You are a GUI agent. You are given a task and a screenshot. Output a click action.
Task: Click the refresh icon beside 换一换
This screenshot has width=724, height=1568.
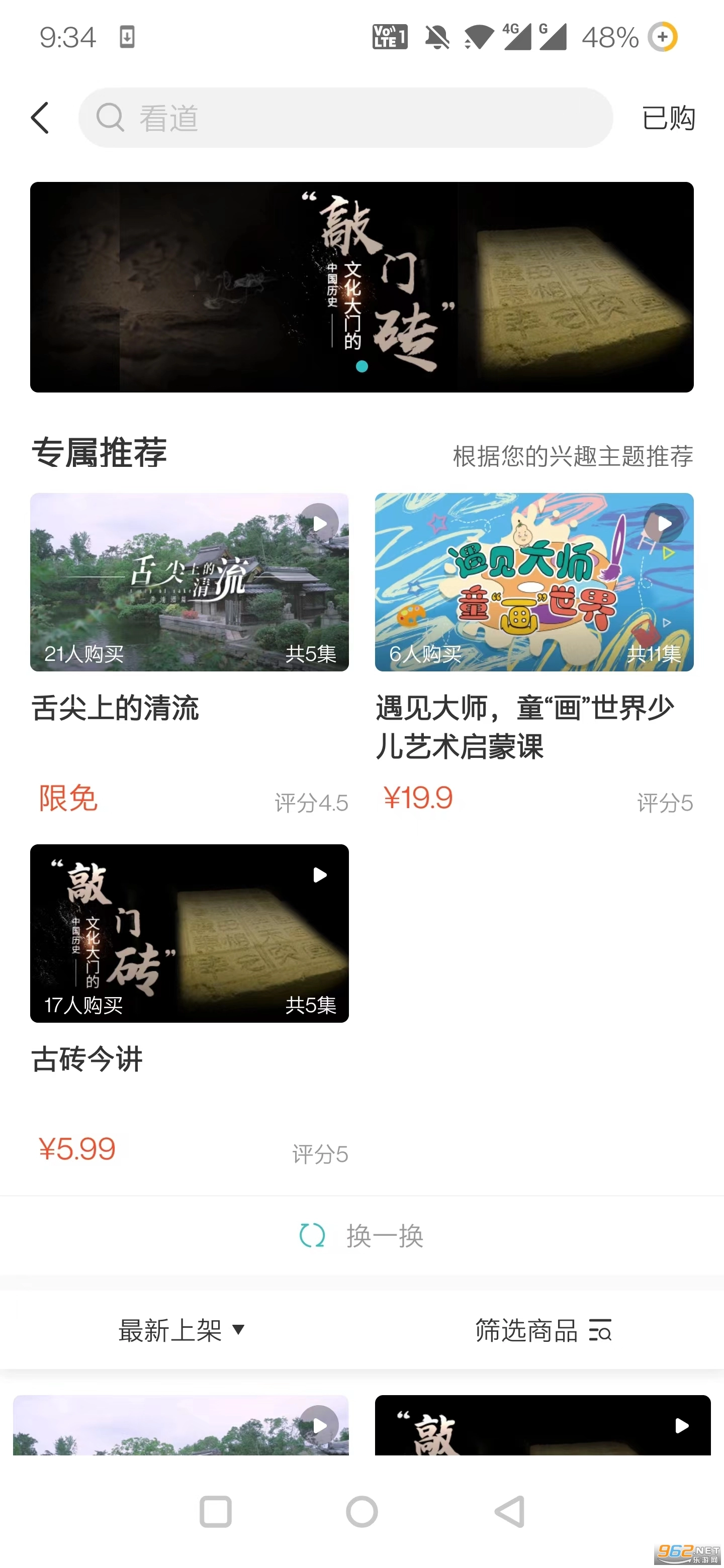312,1234
